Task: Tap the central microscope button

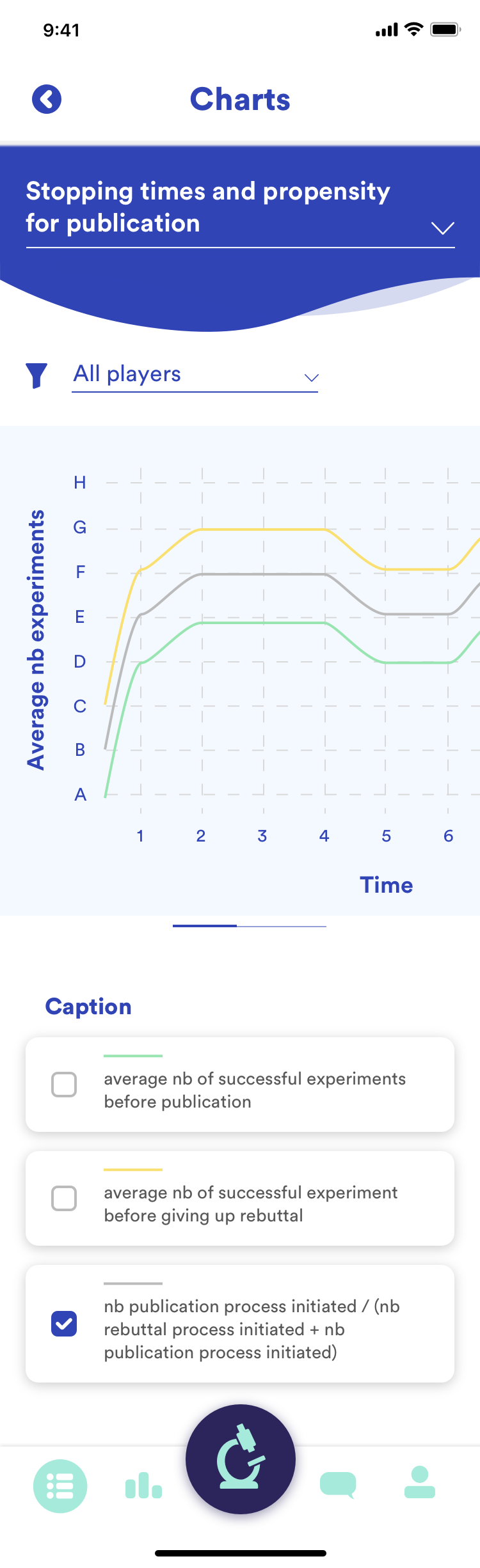Action: click(x=241, y=1459)
